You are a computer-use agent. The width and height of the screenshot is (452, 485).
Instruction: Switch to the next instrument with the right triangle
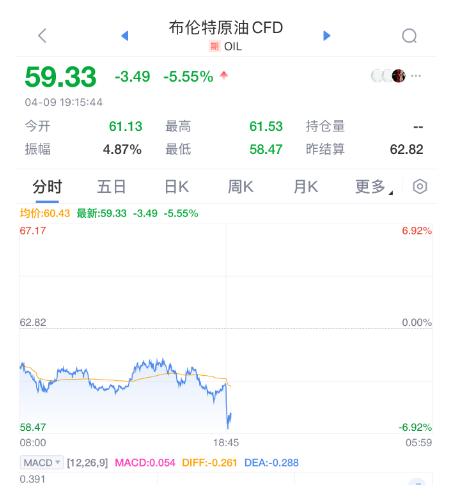pyautogui.click(x=327, y=35)
